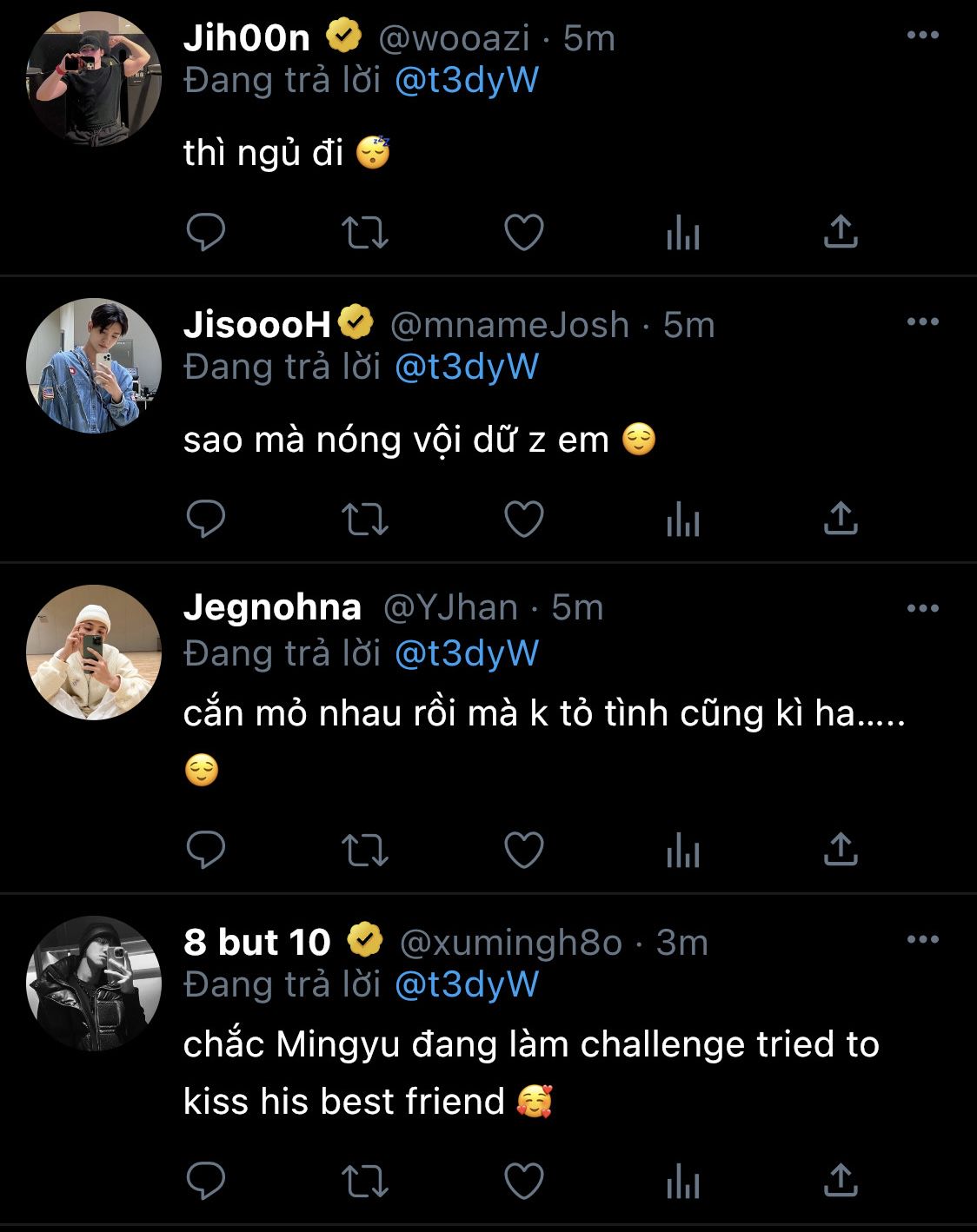Retweet Jih00n's reply
This screenshot has height=1232, width=977.
point(364,233)
